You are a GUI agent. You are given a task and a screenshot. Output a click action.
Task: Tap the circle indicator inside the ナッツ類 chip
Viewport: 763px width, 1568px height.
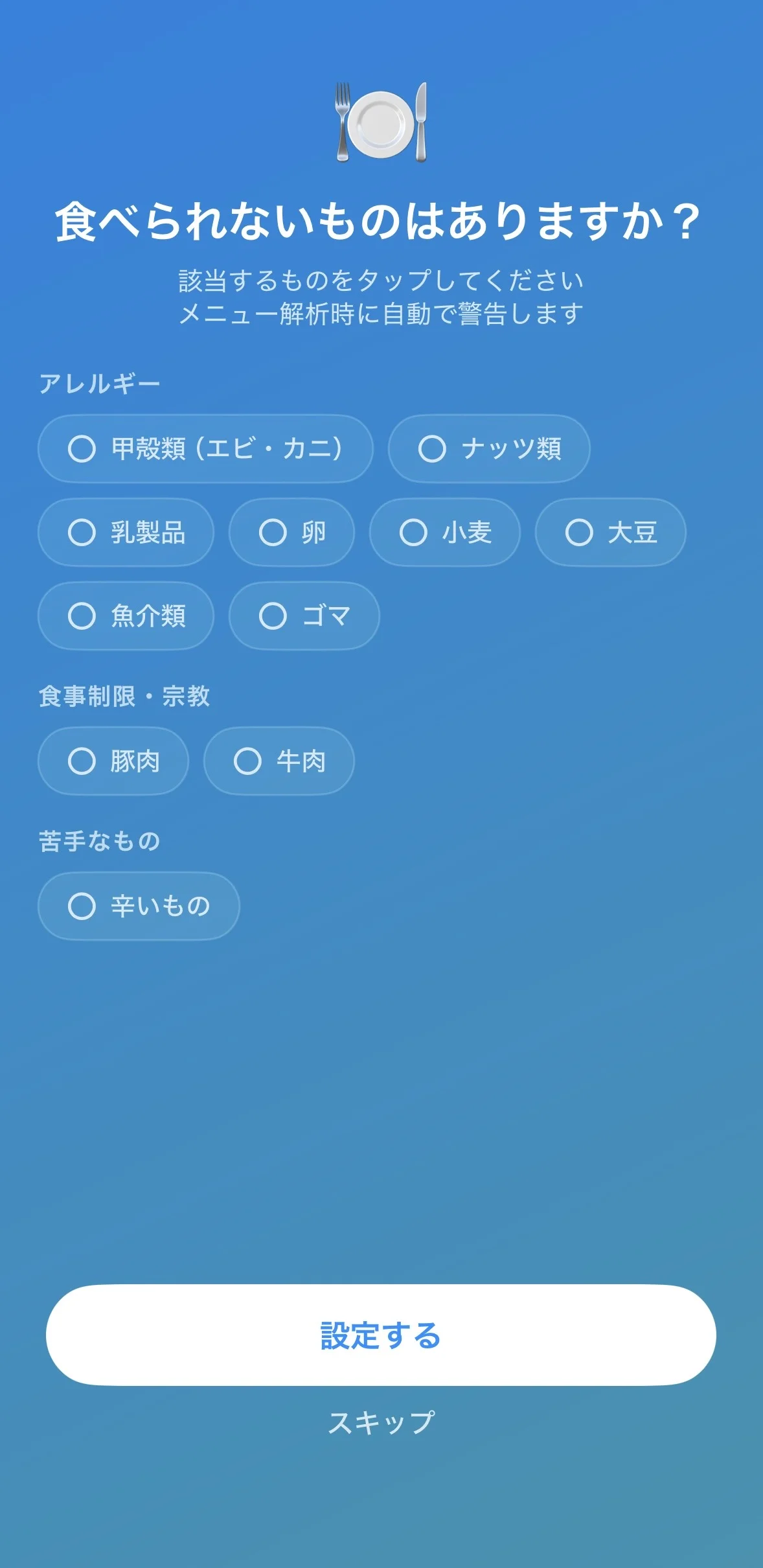(x=431, y=449)
